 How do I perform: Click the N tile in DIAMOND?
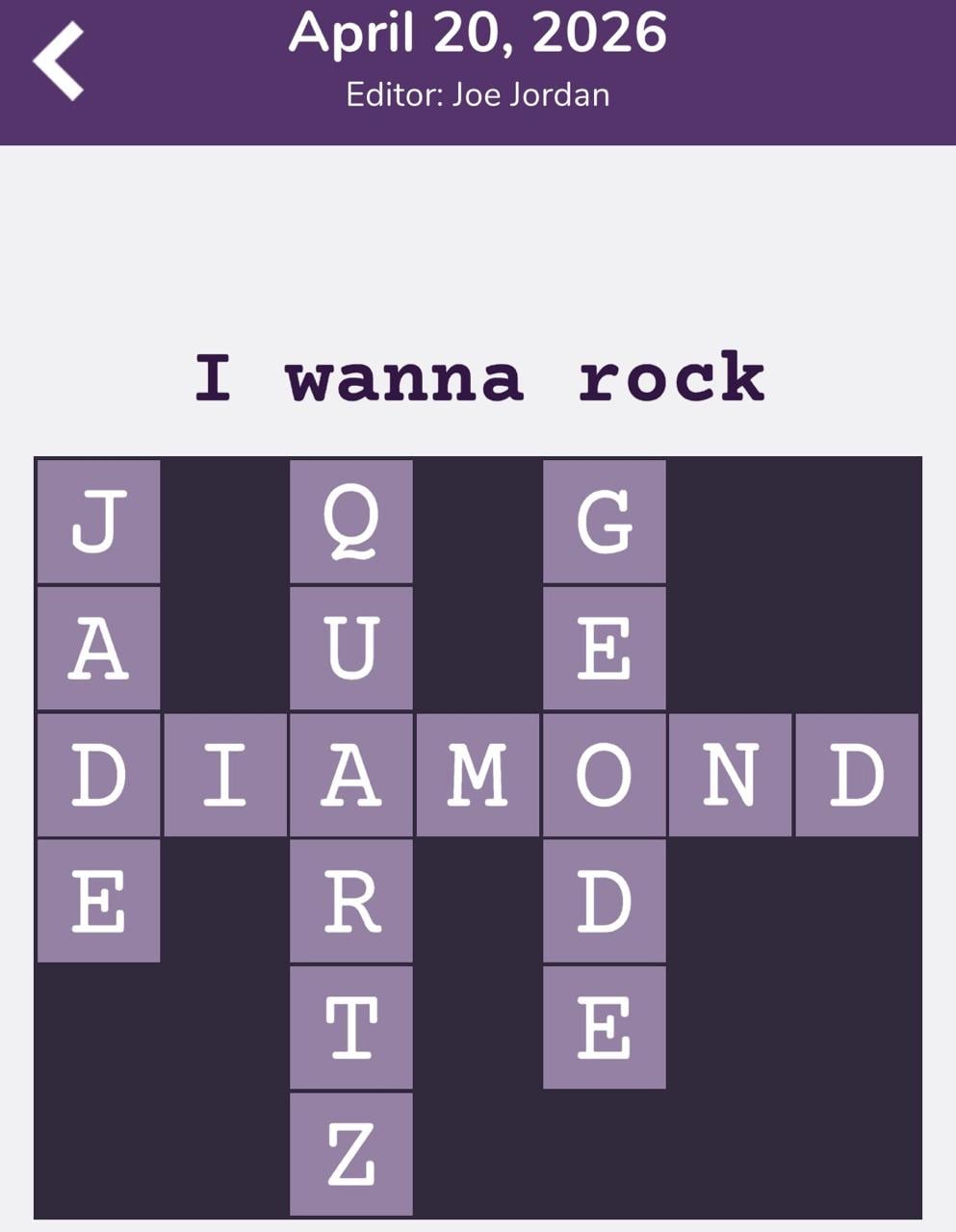pyautogui.click(x=731, y=773)
